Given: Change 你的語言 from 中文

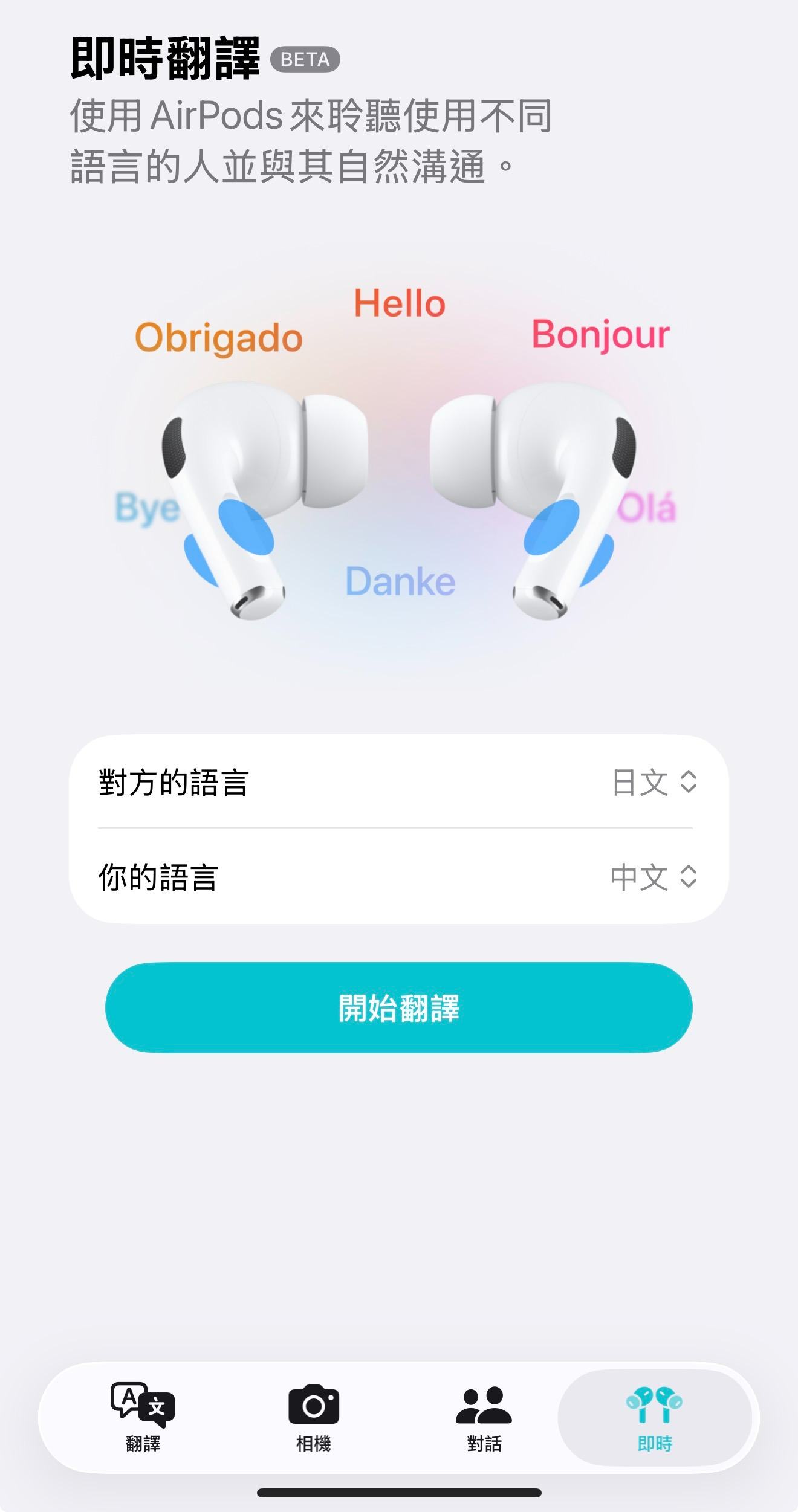Looking at the screenshot, I should [653, 877].
